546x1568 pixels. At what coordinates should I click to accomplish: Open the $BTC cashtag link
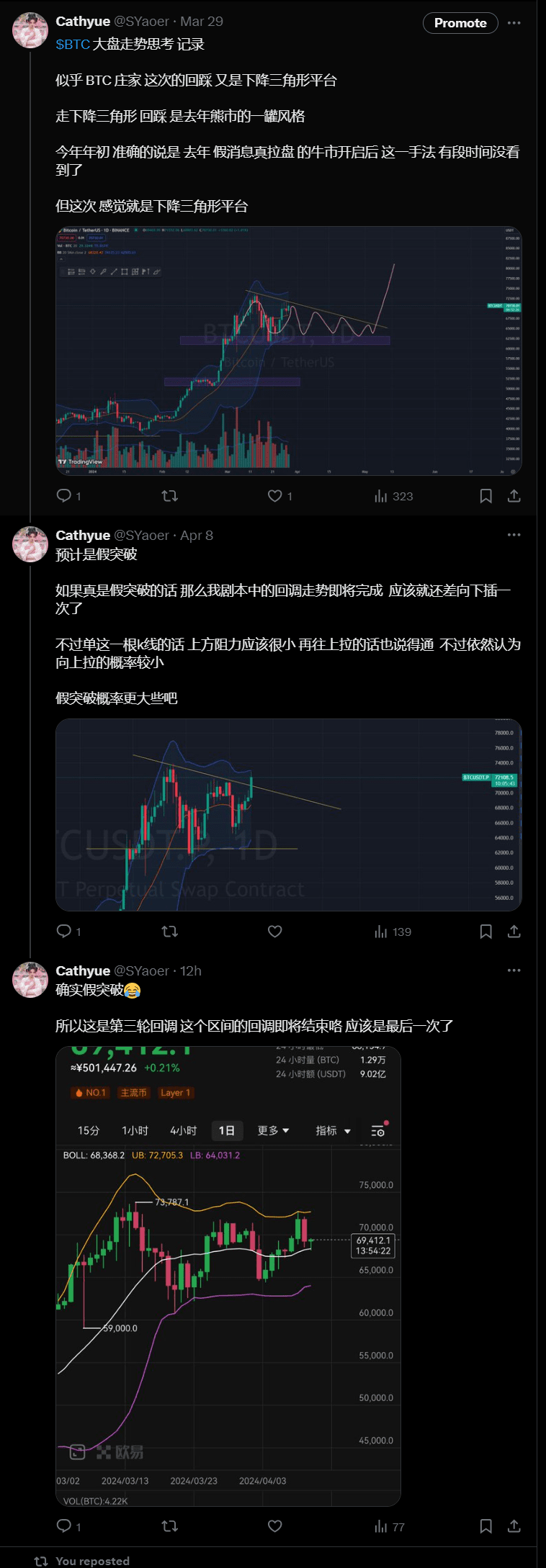[73, 45]
